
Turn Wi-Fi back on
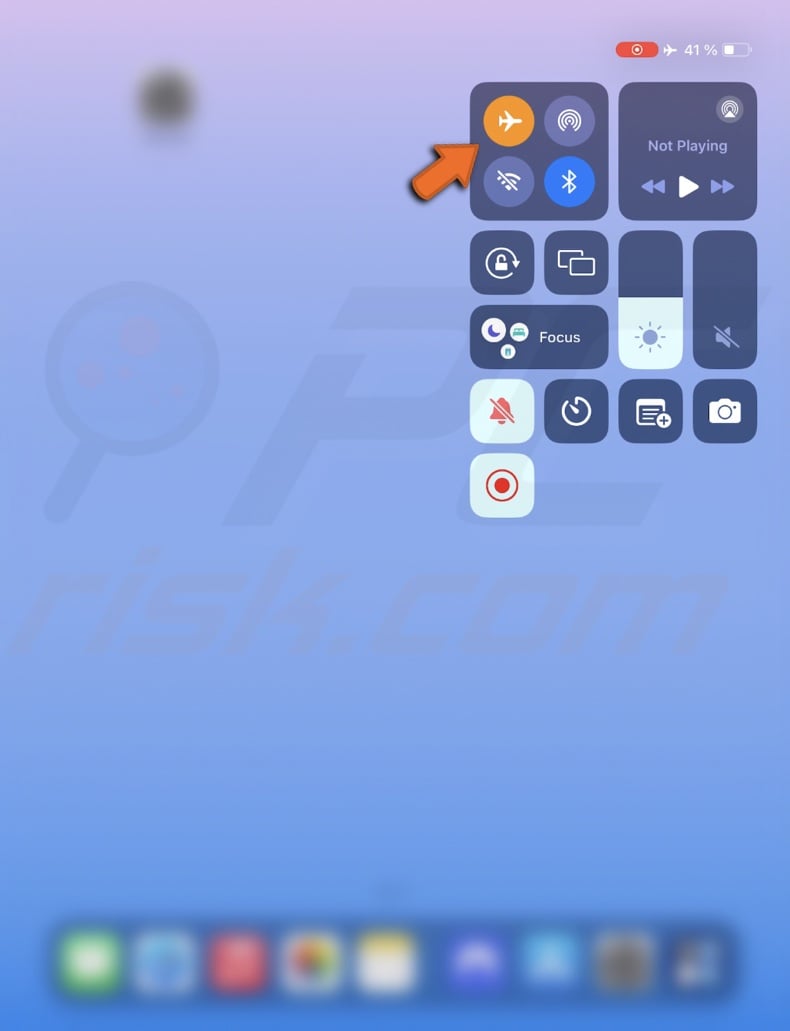coord(508,181)
